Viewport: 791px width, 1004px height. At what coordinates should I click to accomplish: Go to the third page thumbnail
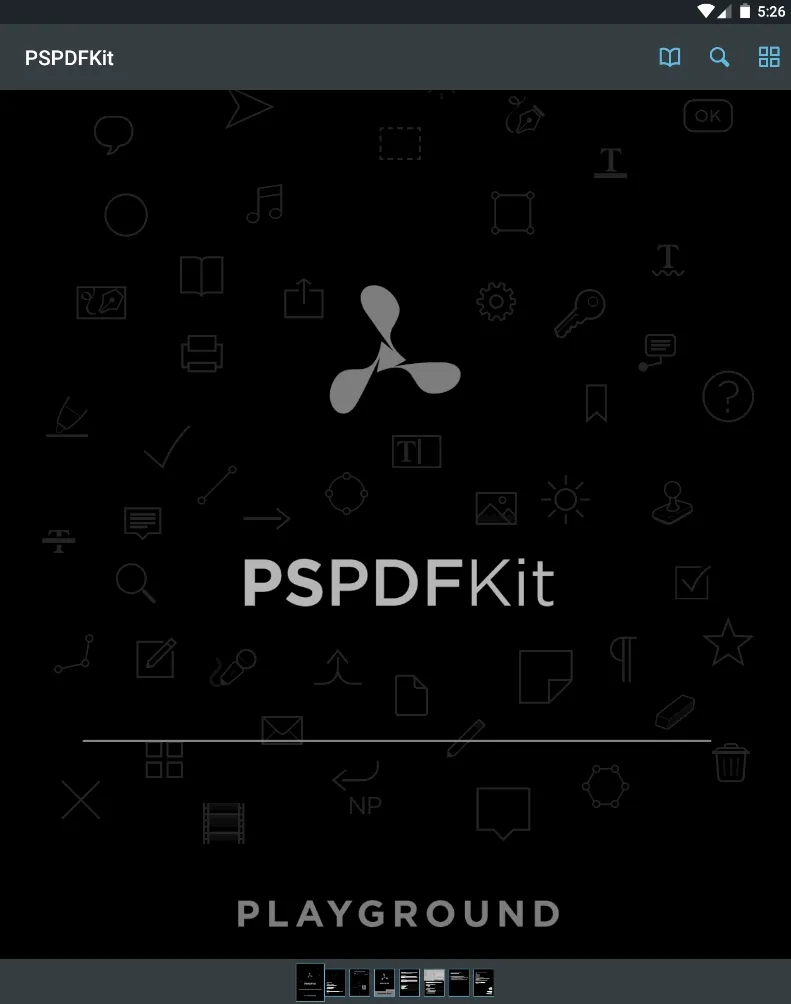[x=360, y=982]
